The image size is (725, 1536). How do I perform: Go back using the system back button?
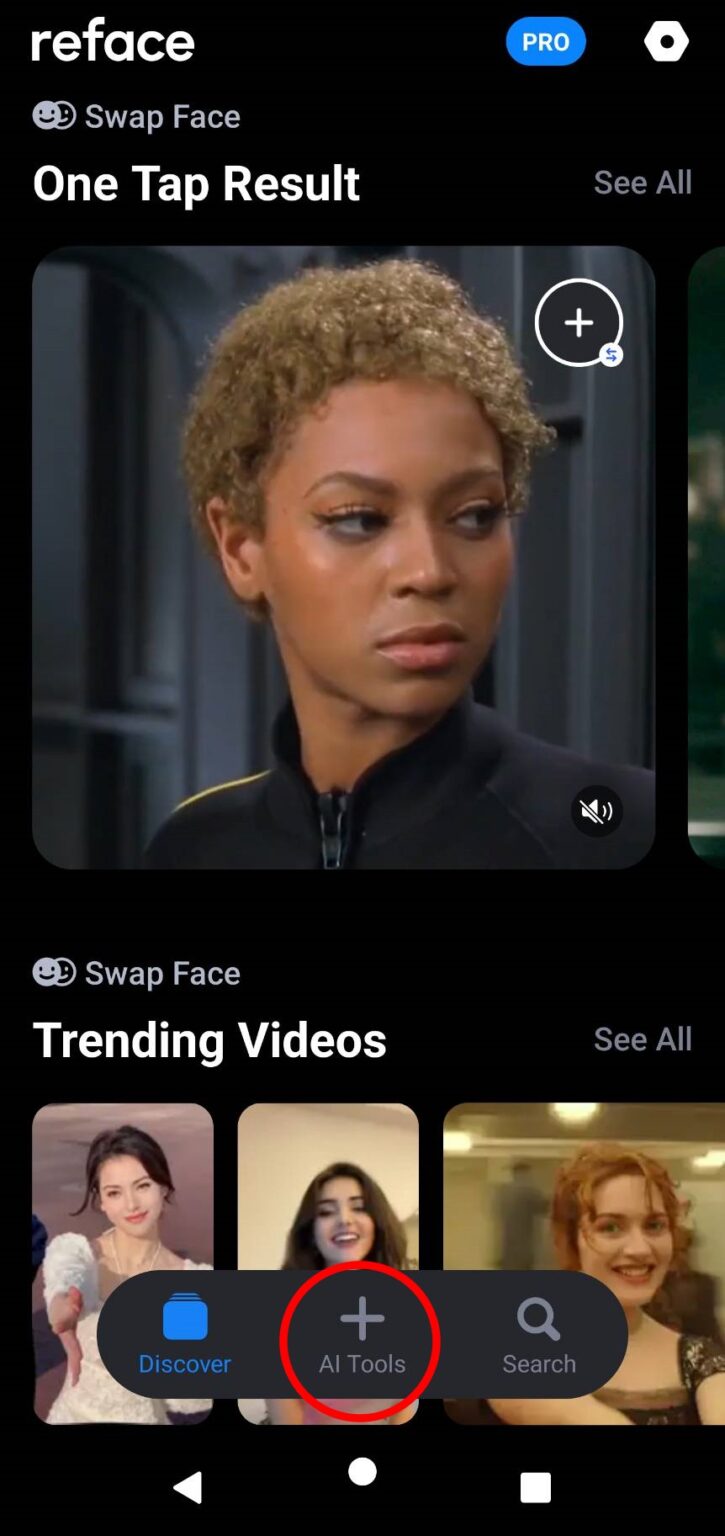(188, 1487)
